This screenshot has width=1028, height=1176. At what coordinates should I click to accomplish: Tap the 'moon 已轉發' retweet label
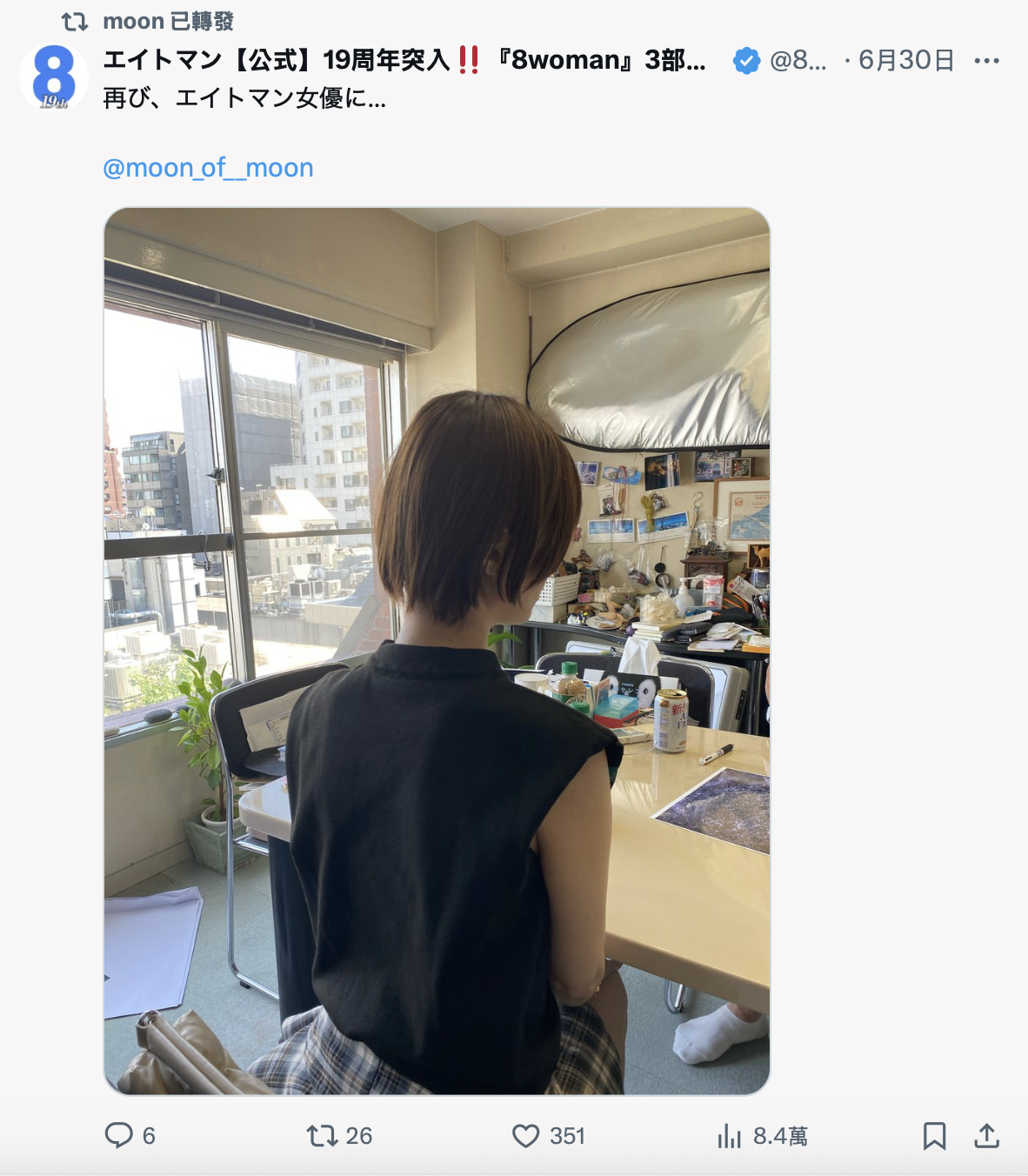pyautogui.click(x=168, y=21)
